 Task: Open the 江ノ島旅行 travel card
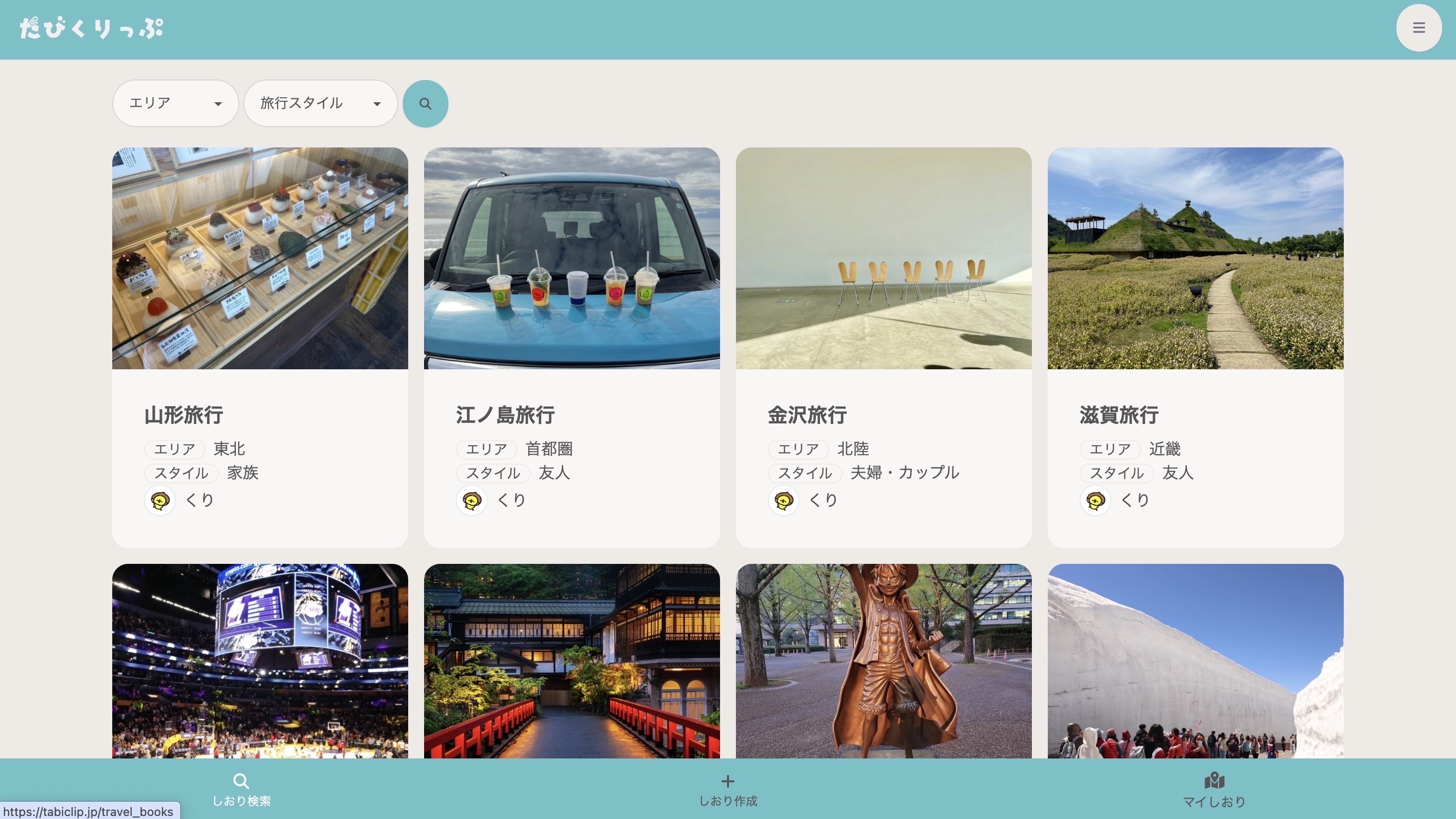pyautogui.click(x=572, y=347)
